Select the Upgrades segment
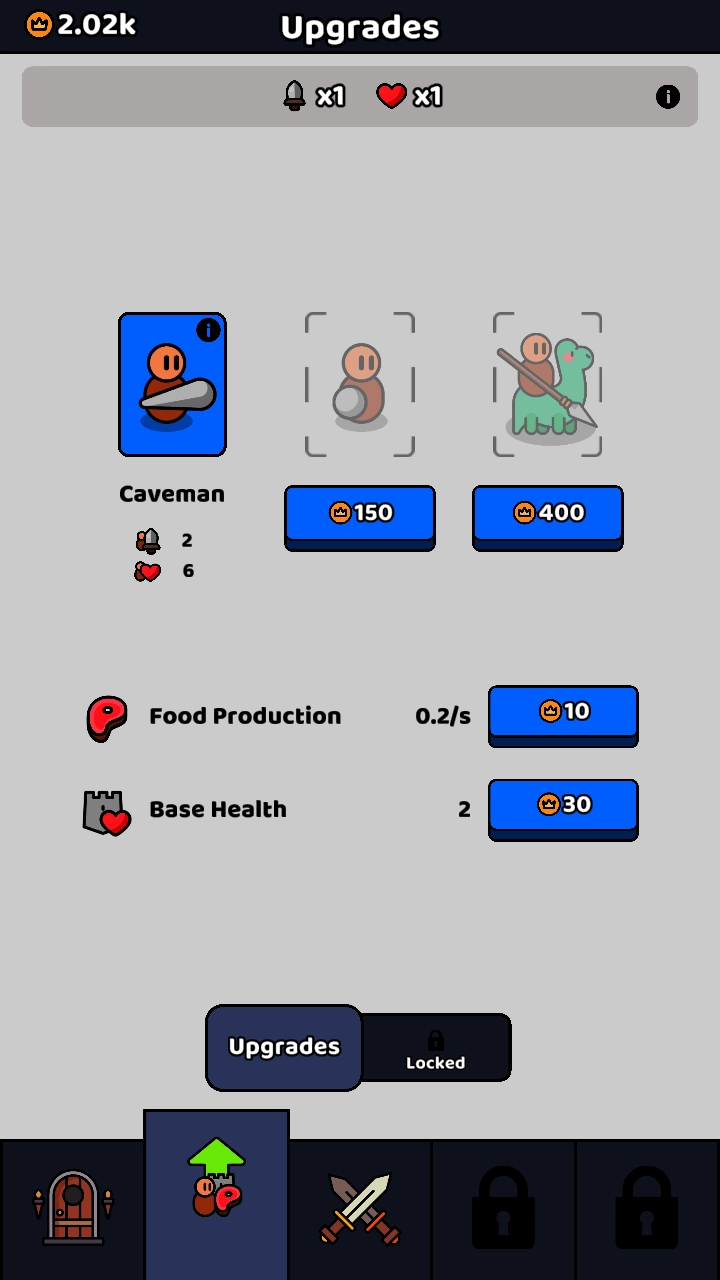 click(284, 1047)
